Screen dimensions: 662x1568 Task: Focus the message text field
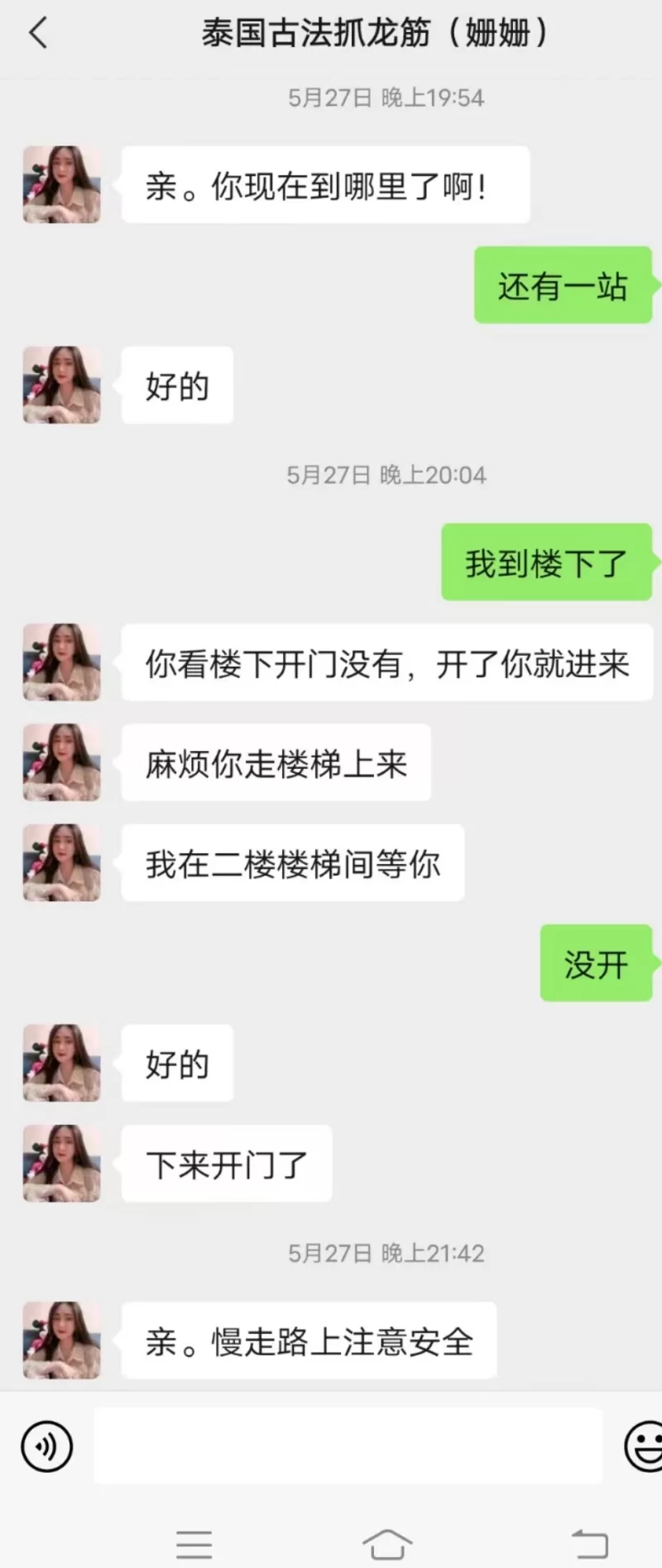pos(348,1446)
